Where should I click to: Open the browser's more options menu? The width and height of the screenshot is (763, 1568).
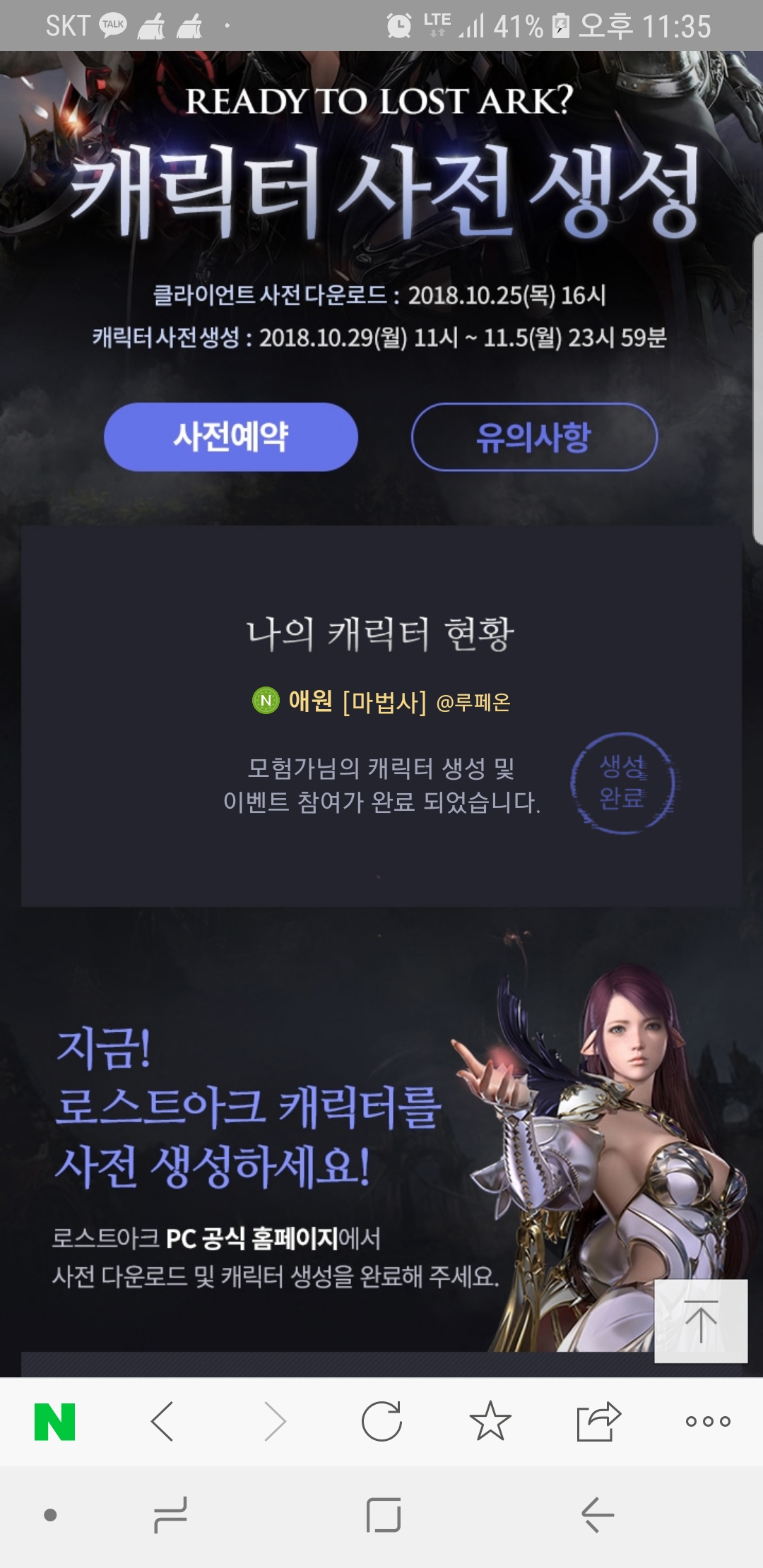point(708,1421)
